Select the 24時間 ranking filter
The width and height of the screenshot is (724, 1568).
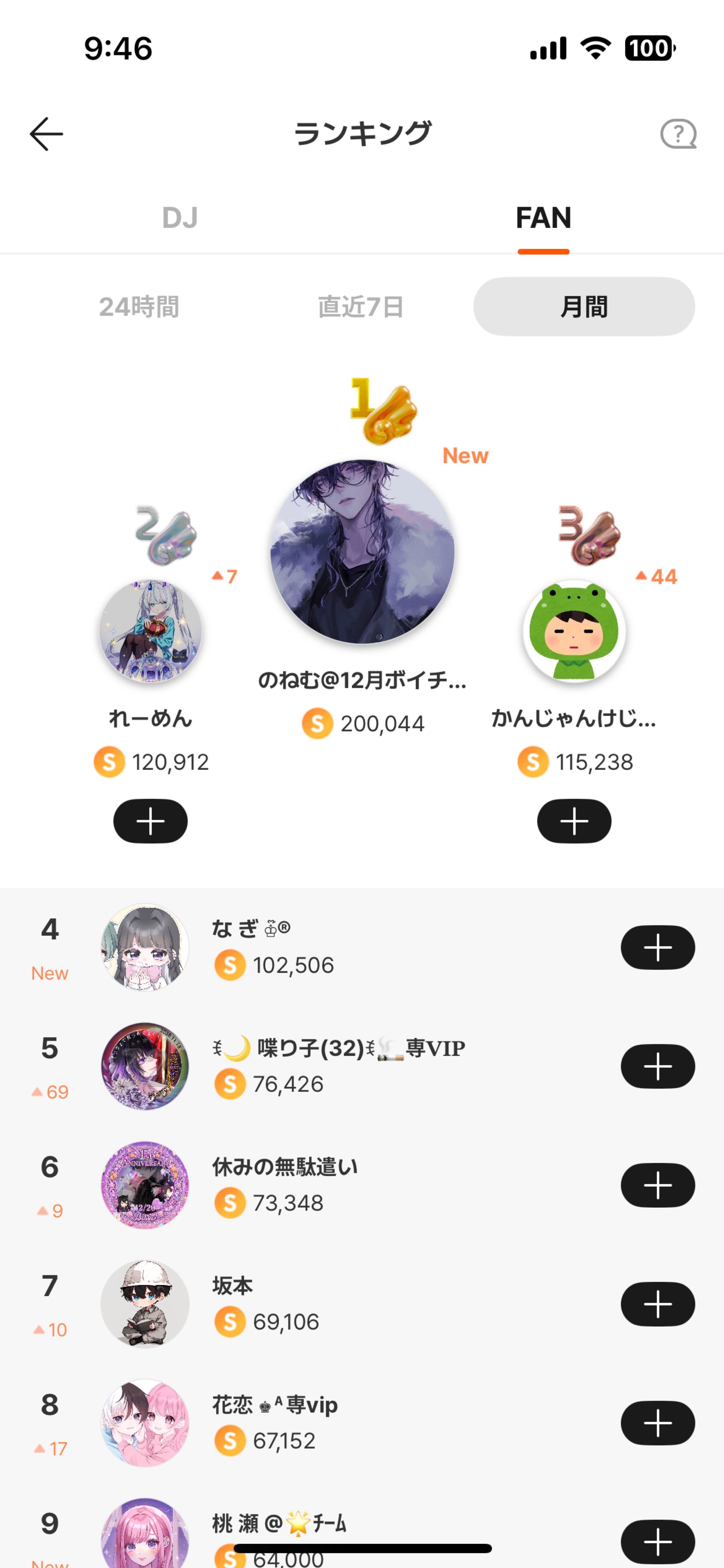coord(139,307)
